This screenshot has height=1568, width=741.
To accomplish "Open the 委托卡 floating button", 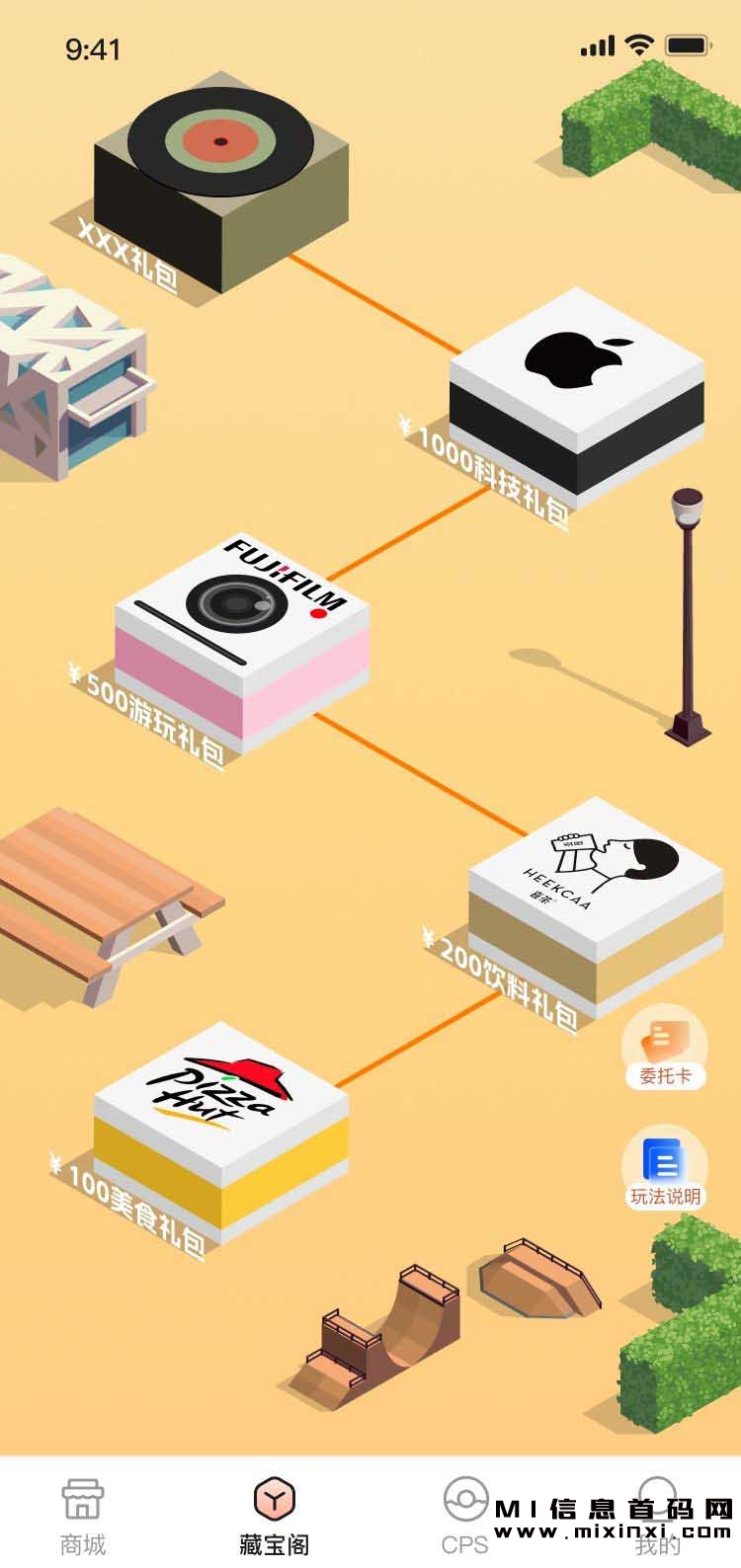I will point(665,1049).
